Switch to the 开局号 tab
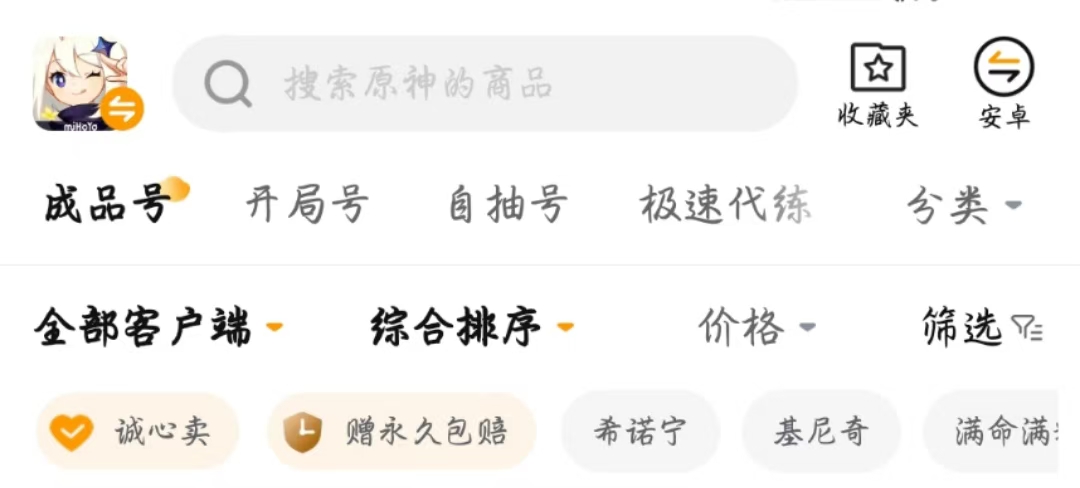1080x488 pixels. tap(307, 205)
